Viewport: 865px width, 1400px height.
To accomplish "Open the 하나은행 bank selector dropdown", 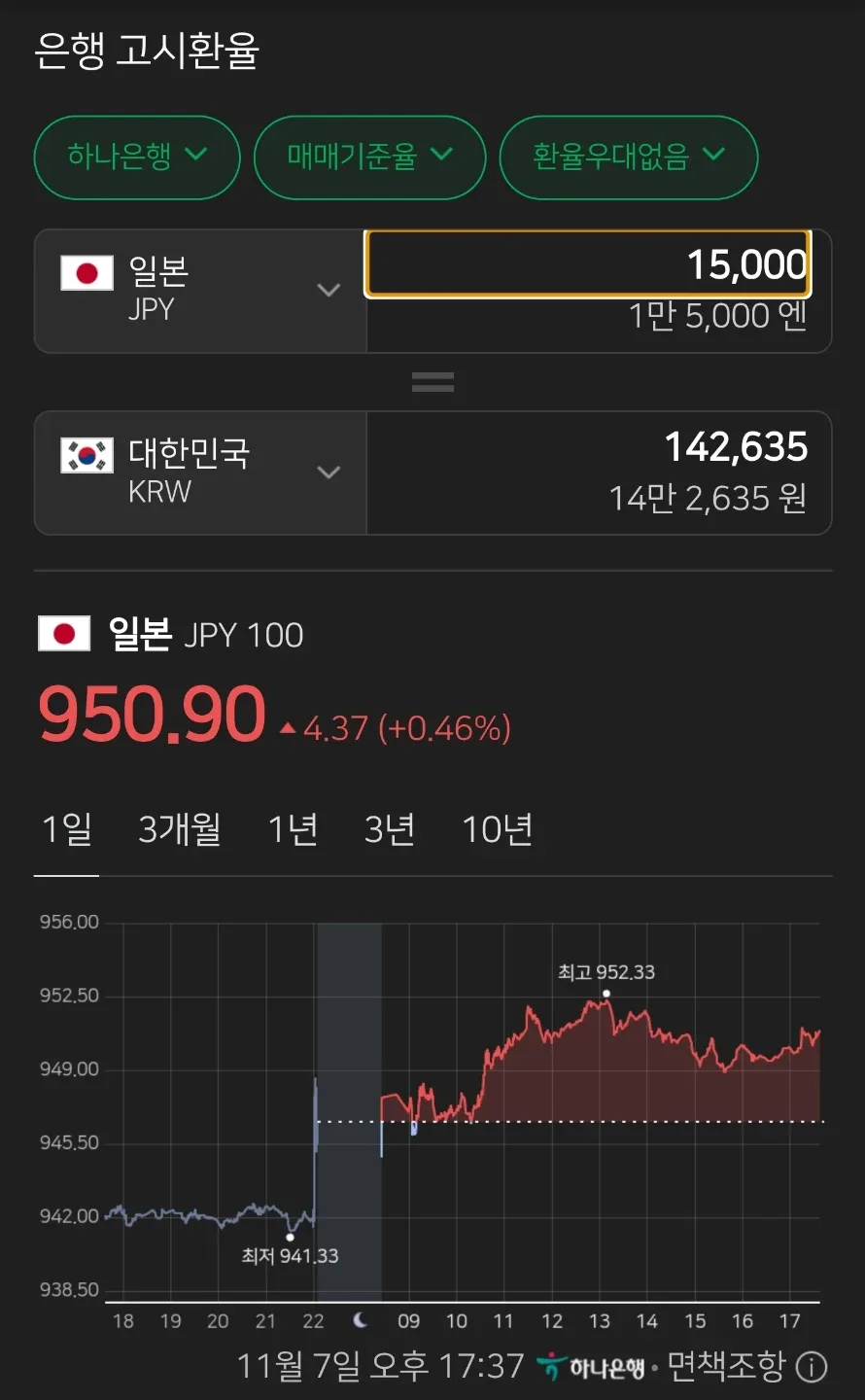I will coord(137,157).
